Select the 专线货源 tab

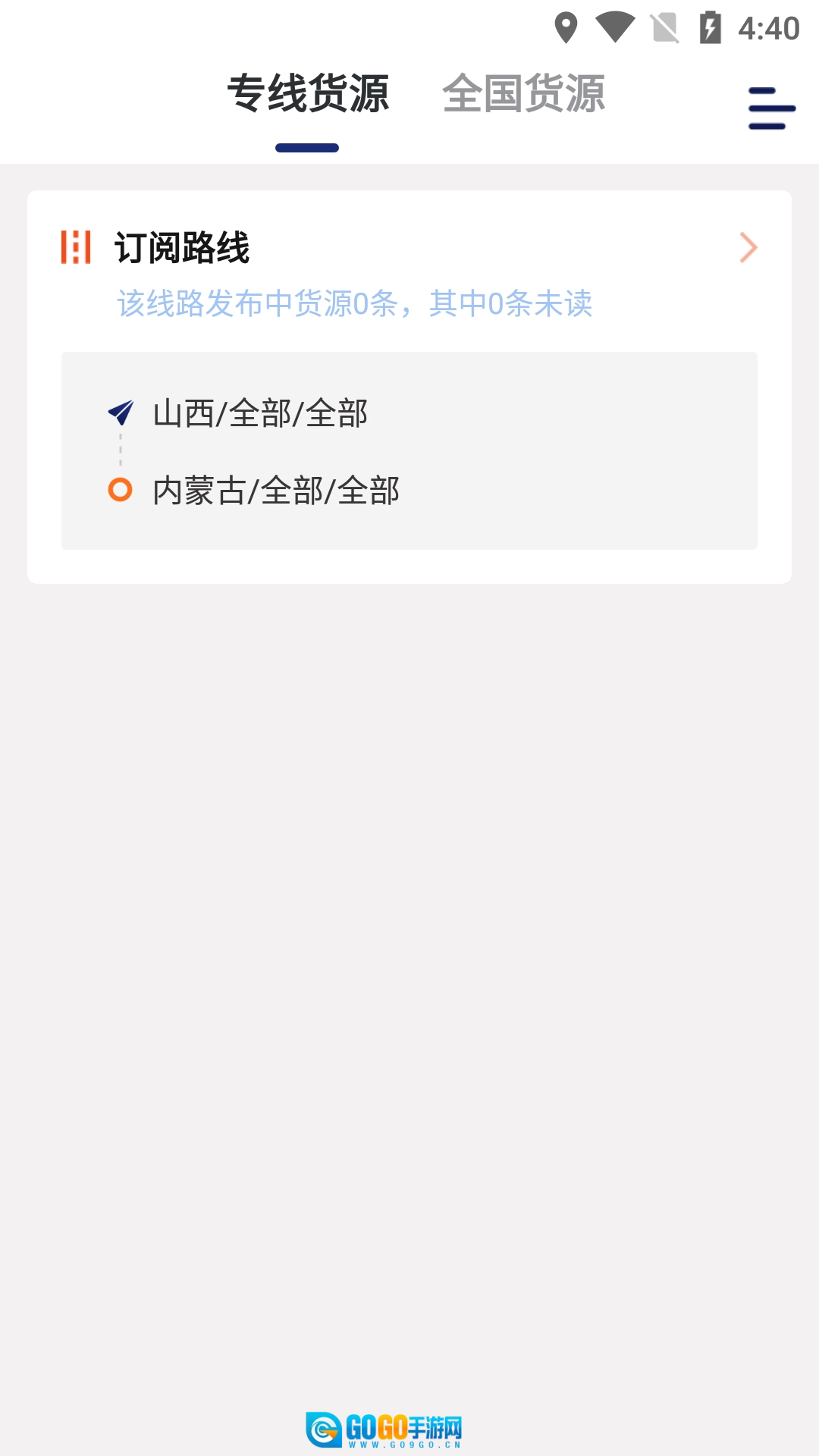[x=308, y=95]
